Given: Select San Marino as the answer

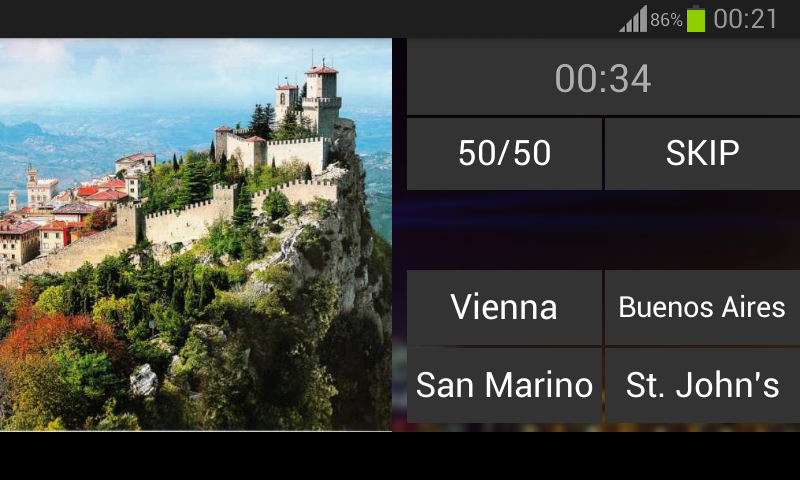Looking at the screenshot, I should 504,385.
